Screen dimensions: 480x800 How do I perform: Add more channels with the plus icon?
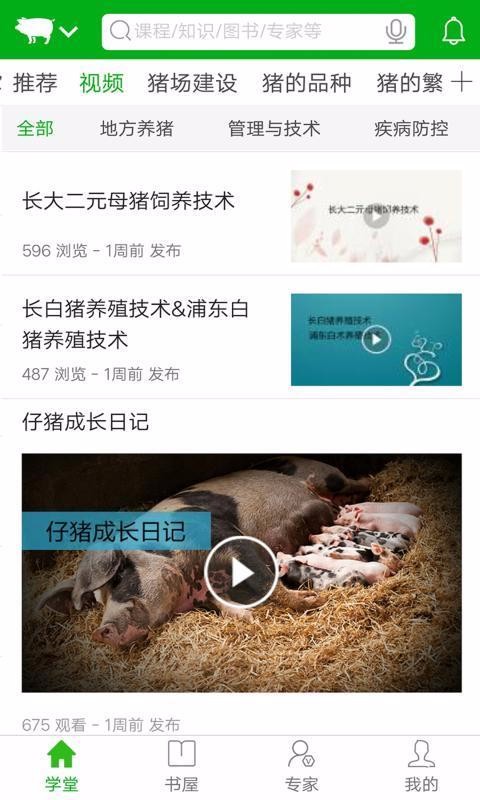click(x=461, y=82)
